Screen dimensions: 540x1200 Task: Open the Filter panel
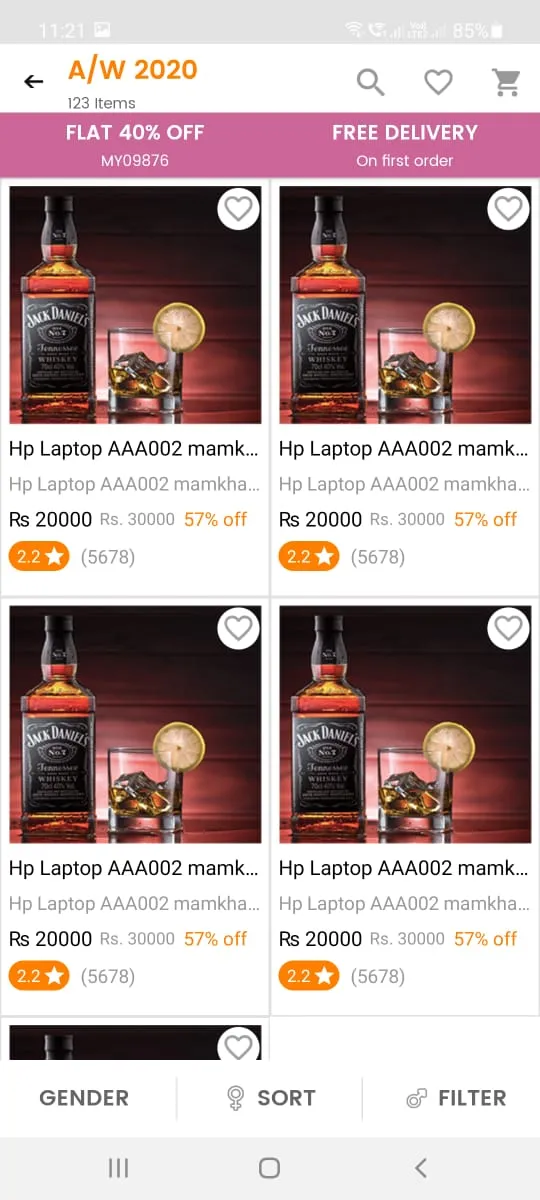(x=456, y=1098)
